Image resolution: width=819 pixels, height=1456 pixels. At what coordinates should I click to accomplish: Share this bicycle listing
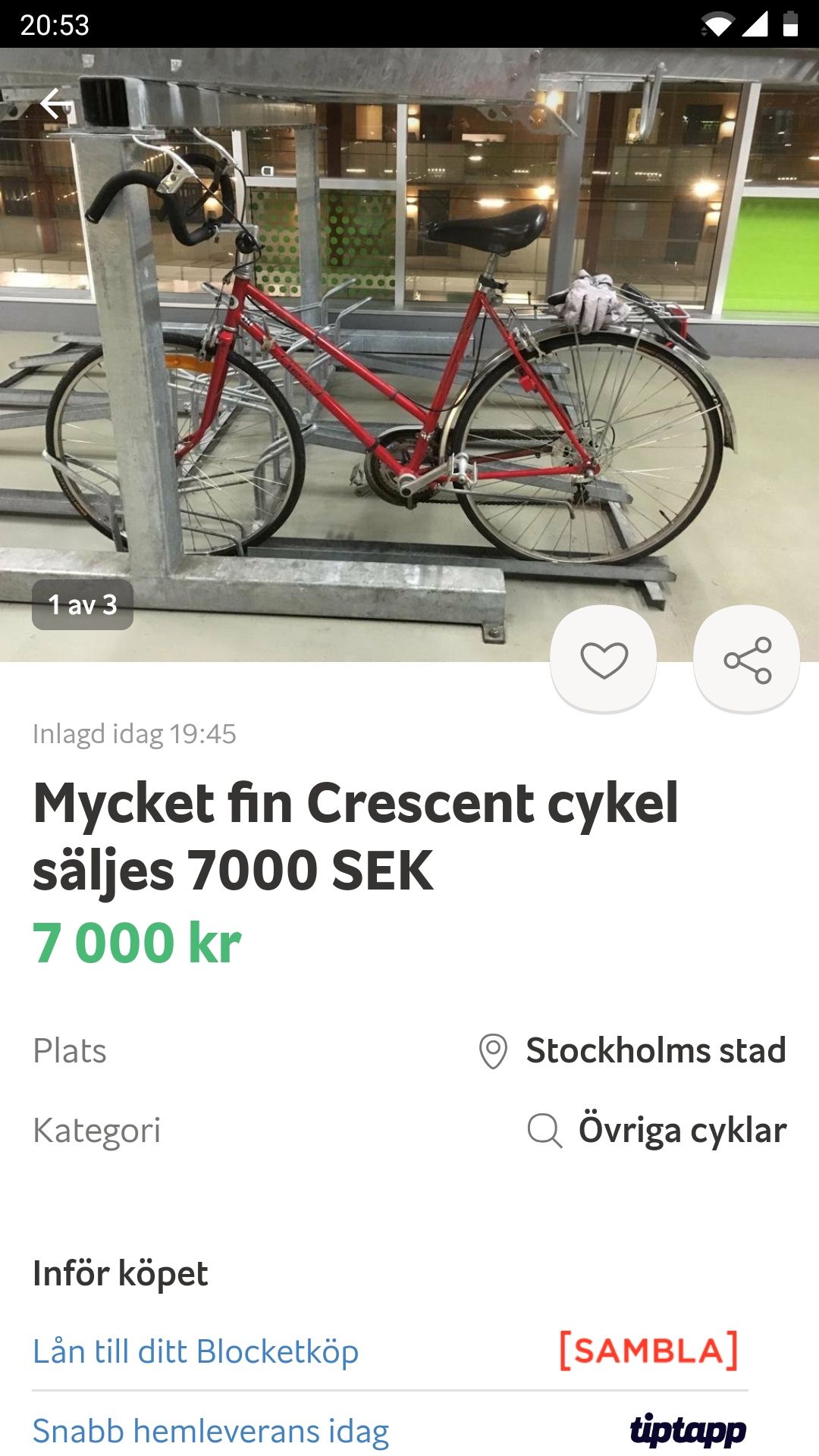(x=747, y=660)
